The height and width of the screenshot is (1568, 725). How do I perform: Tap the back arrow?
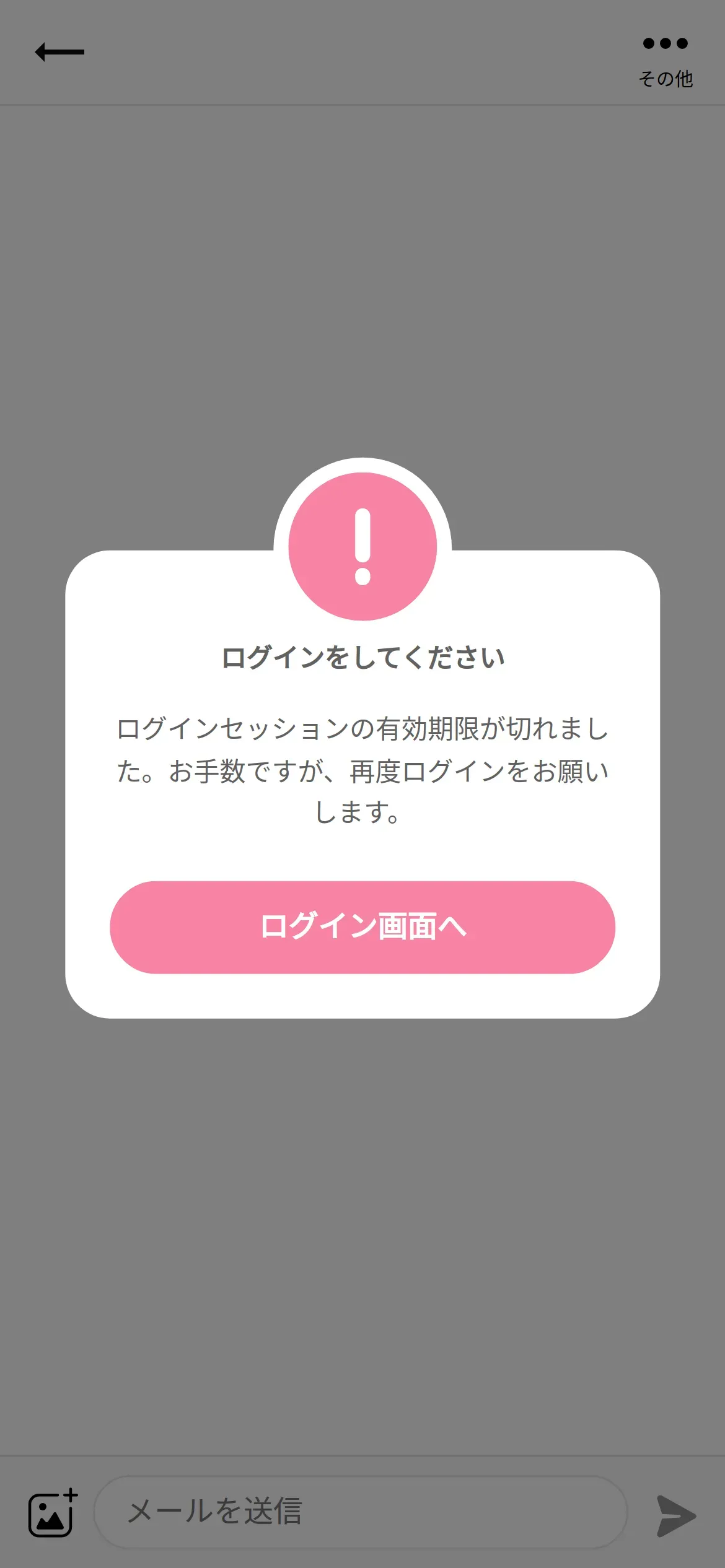pyautogui.click(x=59, y=52)
